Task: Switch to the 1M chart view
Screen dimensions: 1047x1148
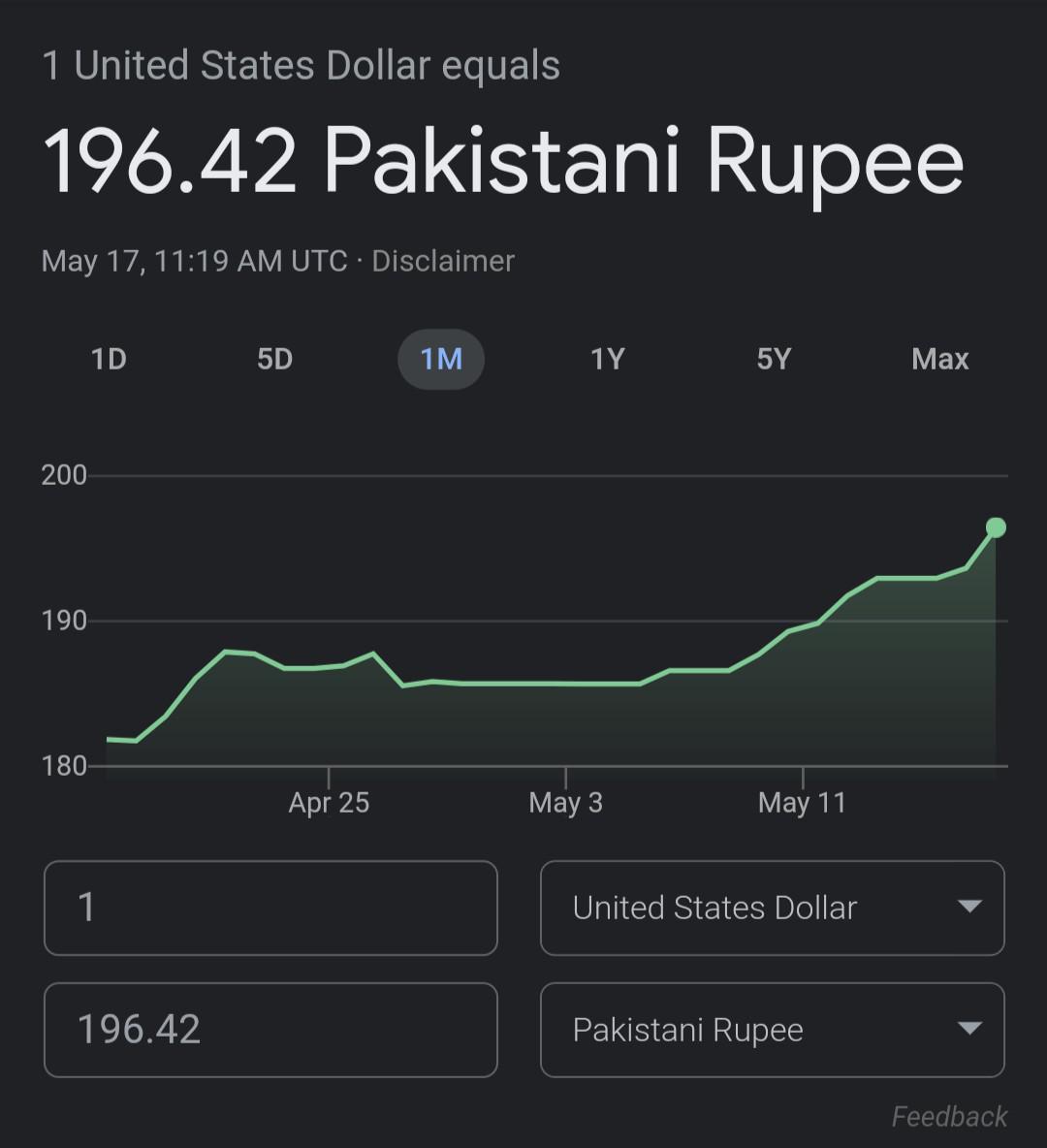Action: [441, 359]
